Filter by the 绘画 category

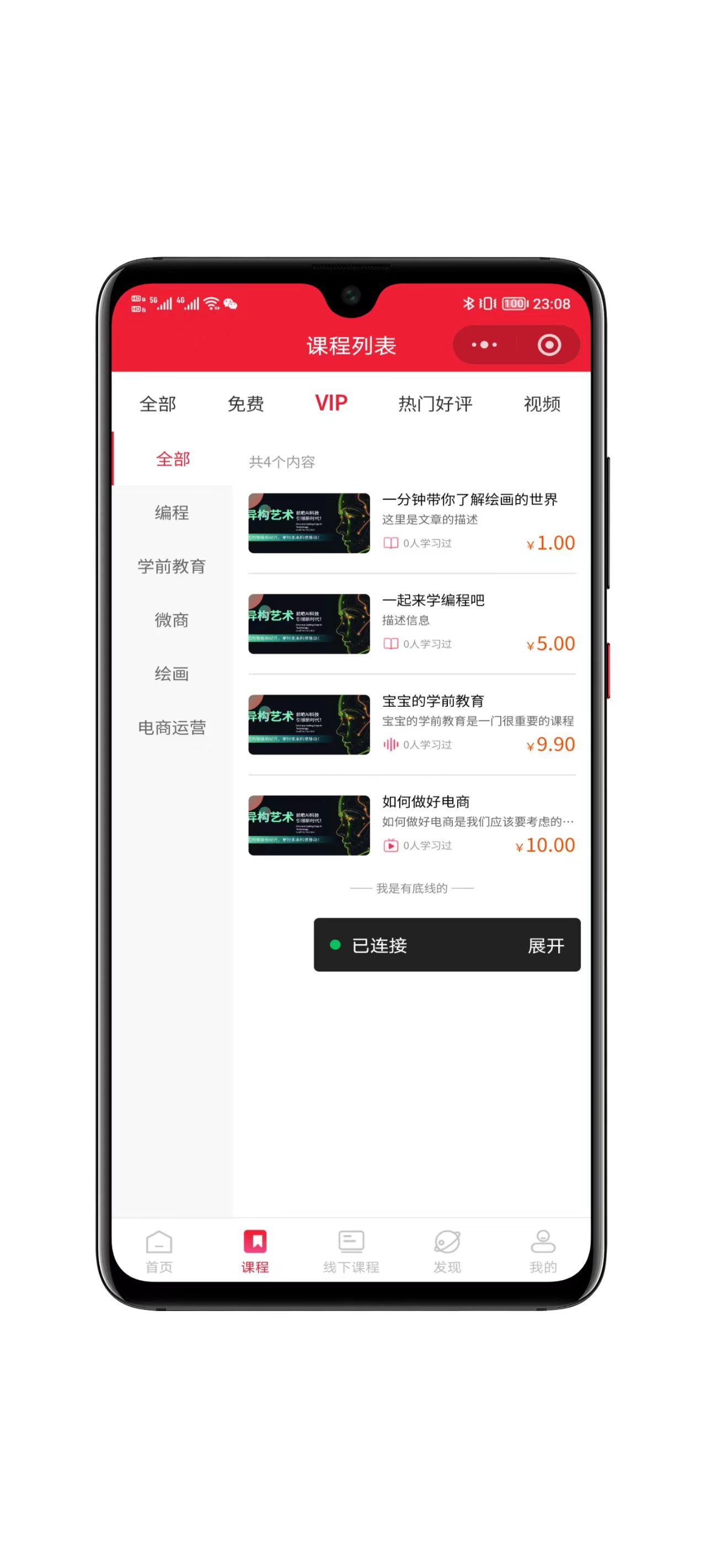[172, 673]
